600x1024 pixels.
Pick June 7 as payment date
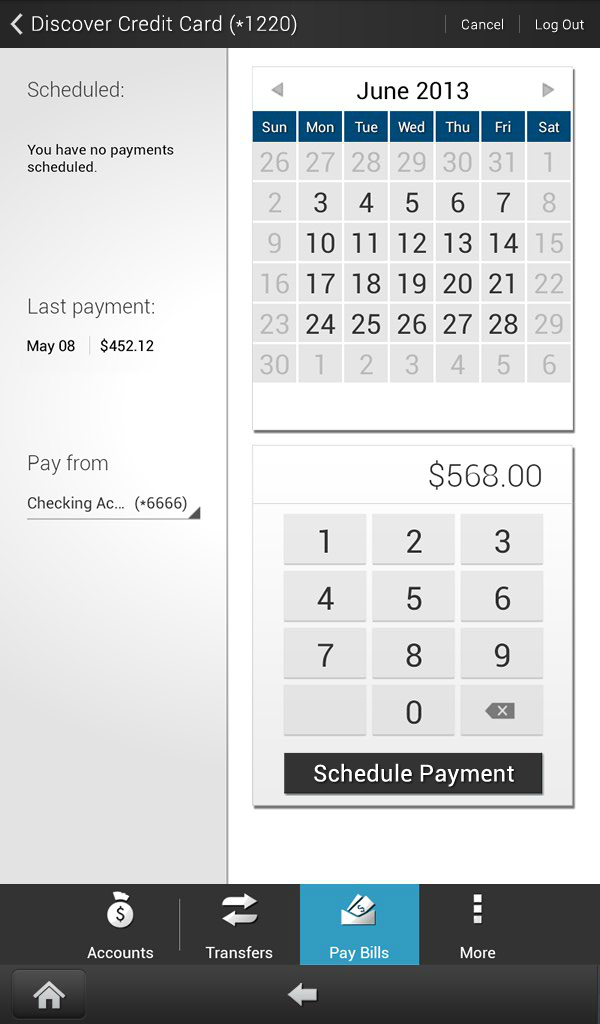click(x=503, y=203)
